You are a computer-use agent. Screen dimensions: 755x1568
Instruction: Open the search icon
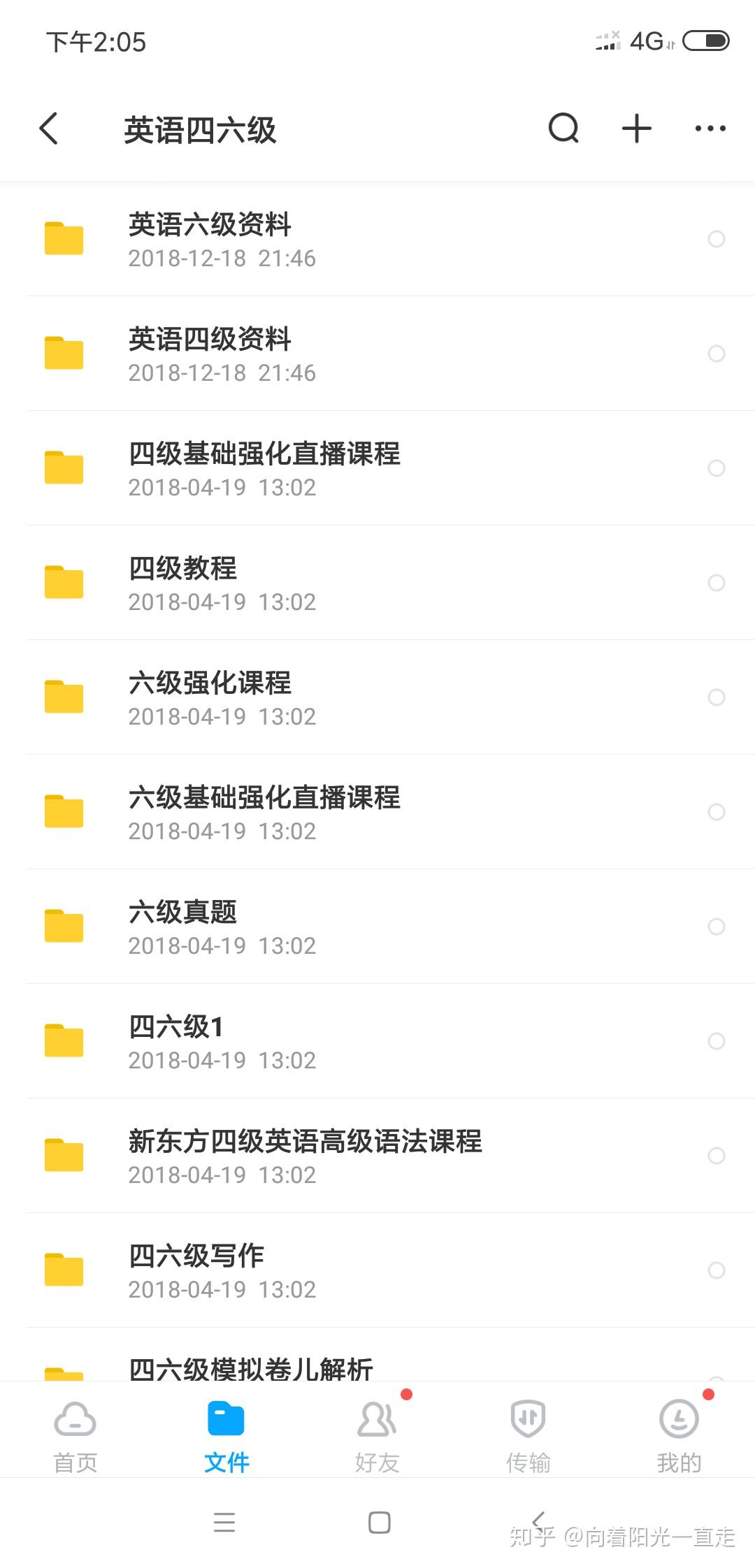[563, 129]
